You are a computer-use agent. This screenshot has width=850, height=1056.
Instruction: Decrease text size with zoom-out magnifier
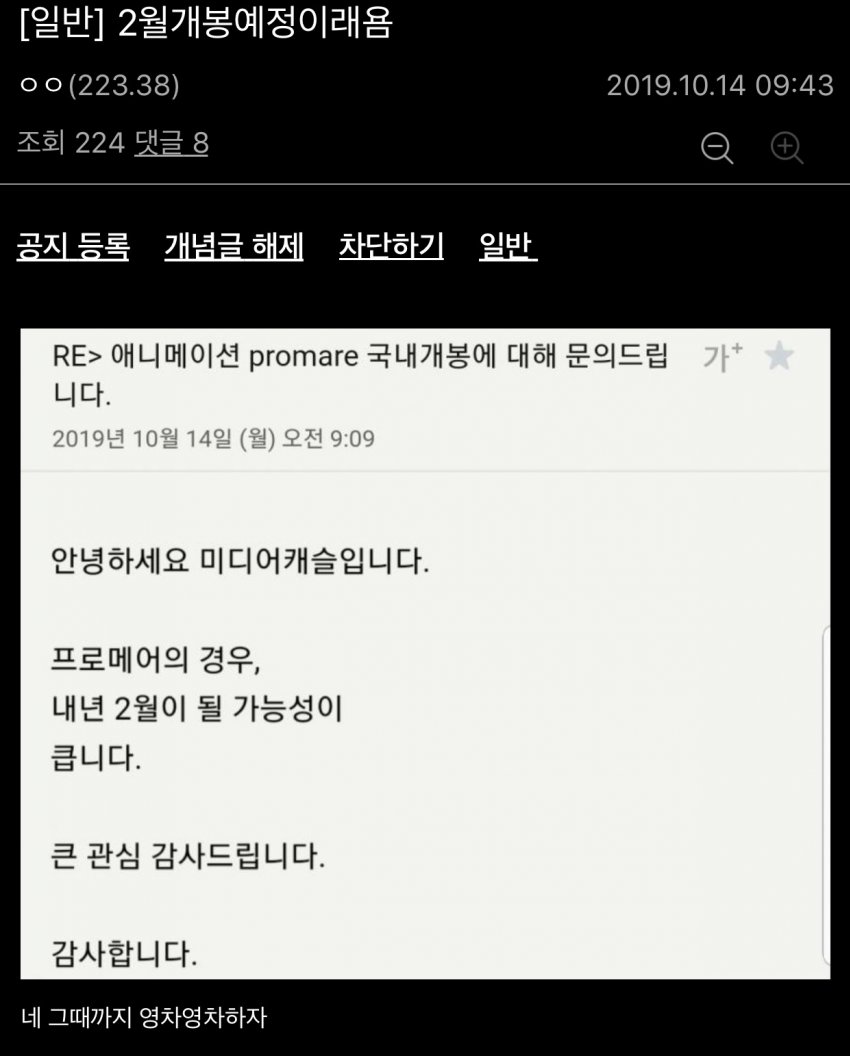tap(717, 148)
